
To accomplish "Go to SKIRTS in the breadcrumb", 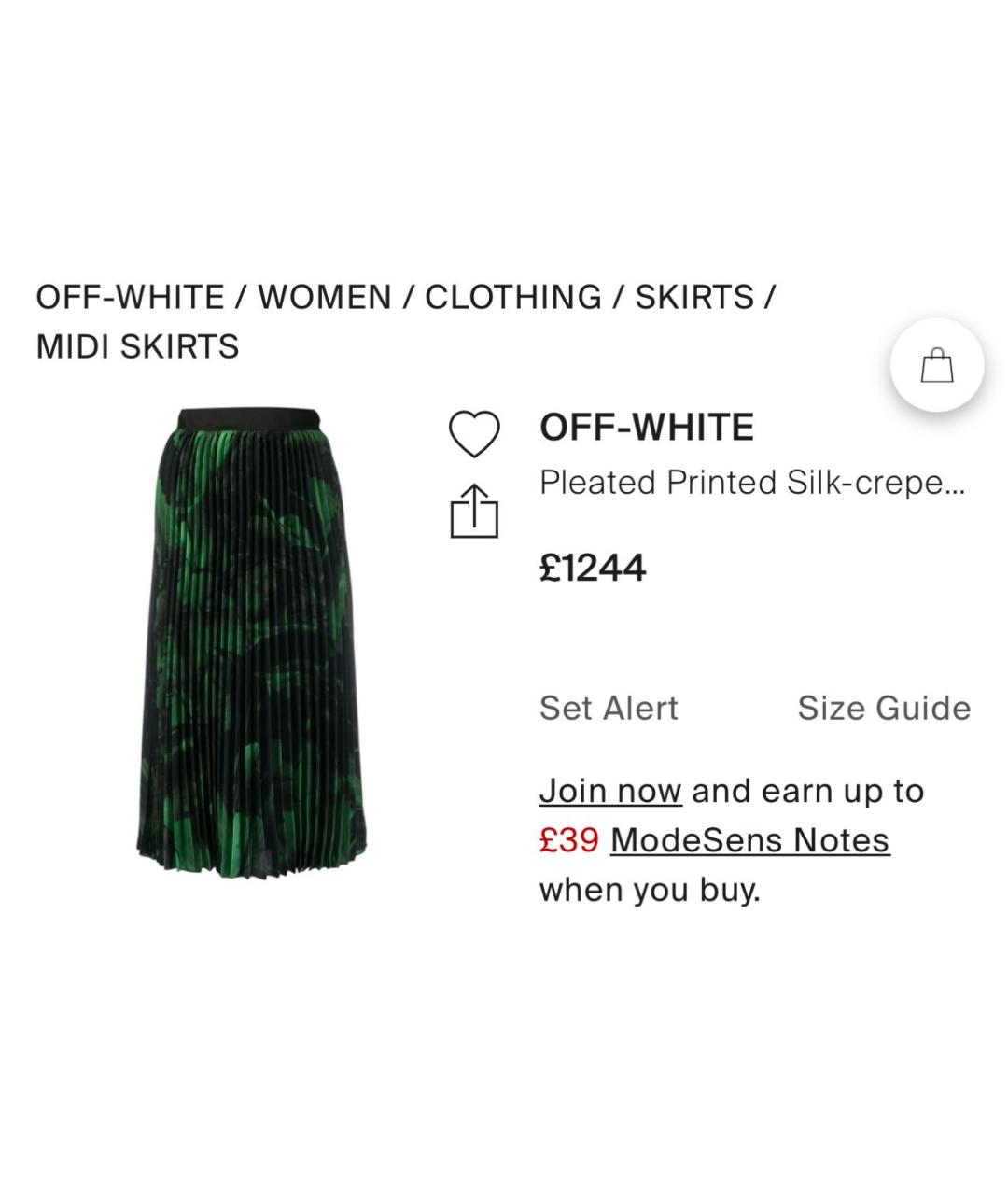I will (x=694, y=297).
